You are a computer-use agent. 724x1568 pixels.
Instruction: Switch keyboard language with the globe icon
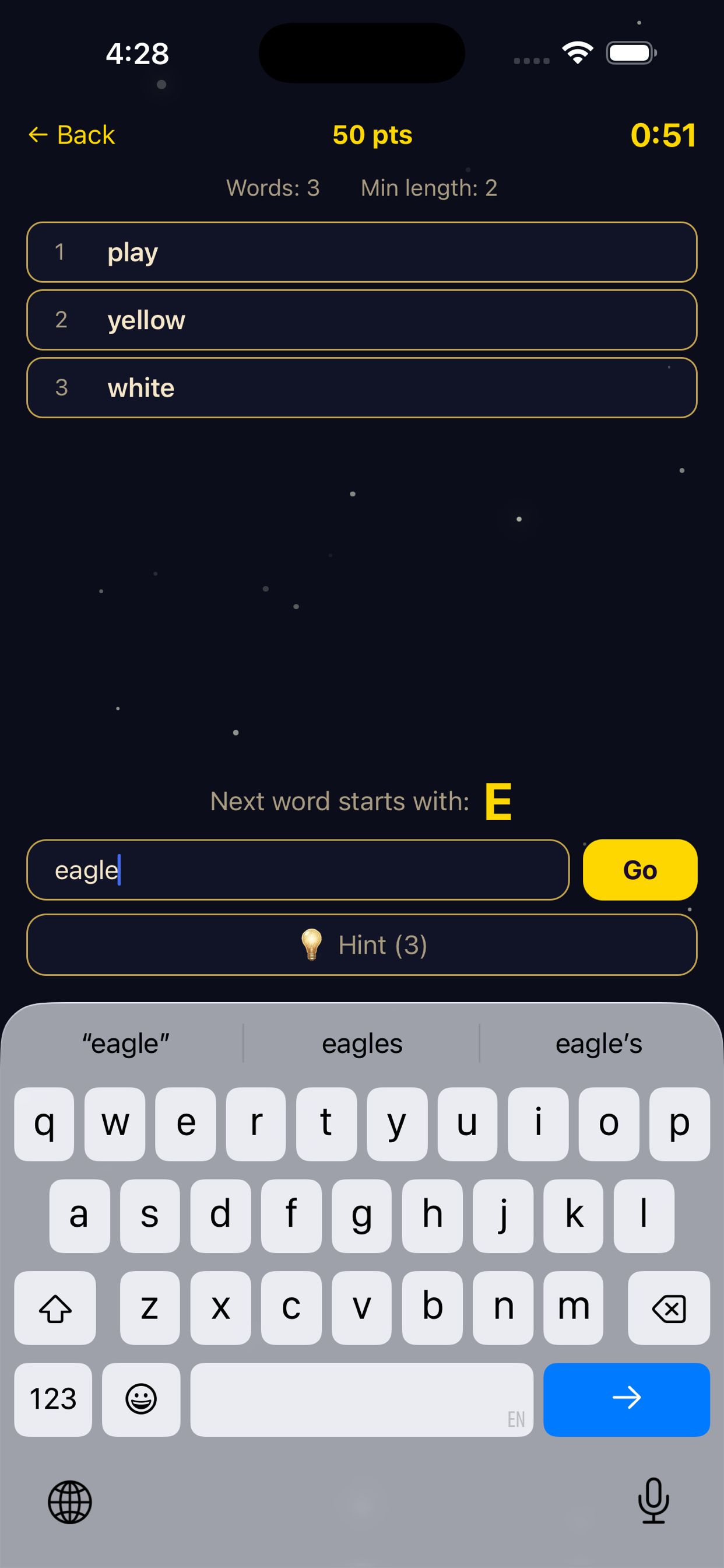(x=71, y=1502)
